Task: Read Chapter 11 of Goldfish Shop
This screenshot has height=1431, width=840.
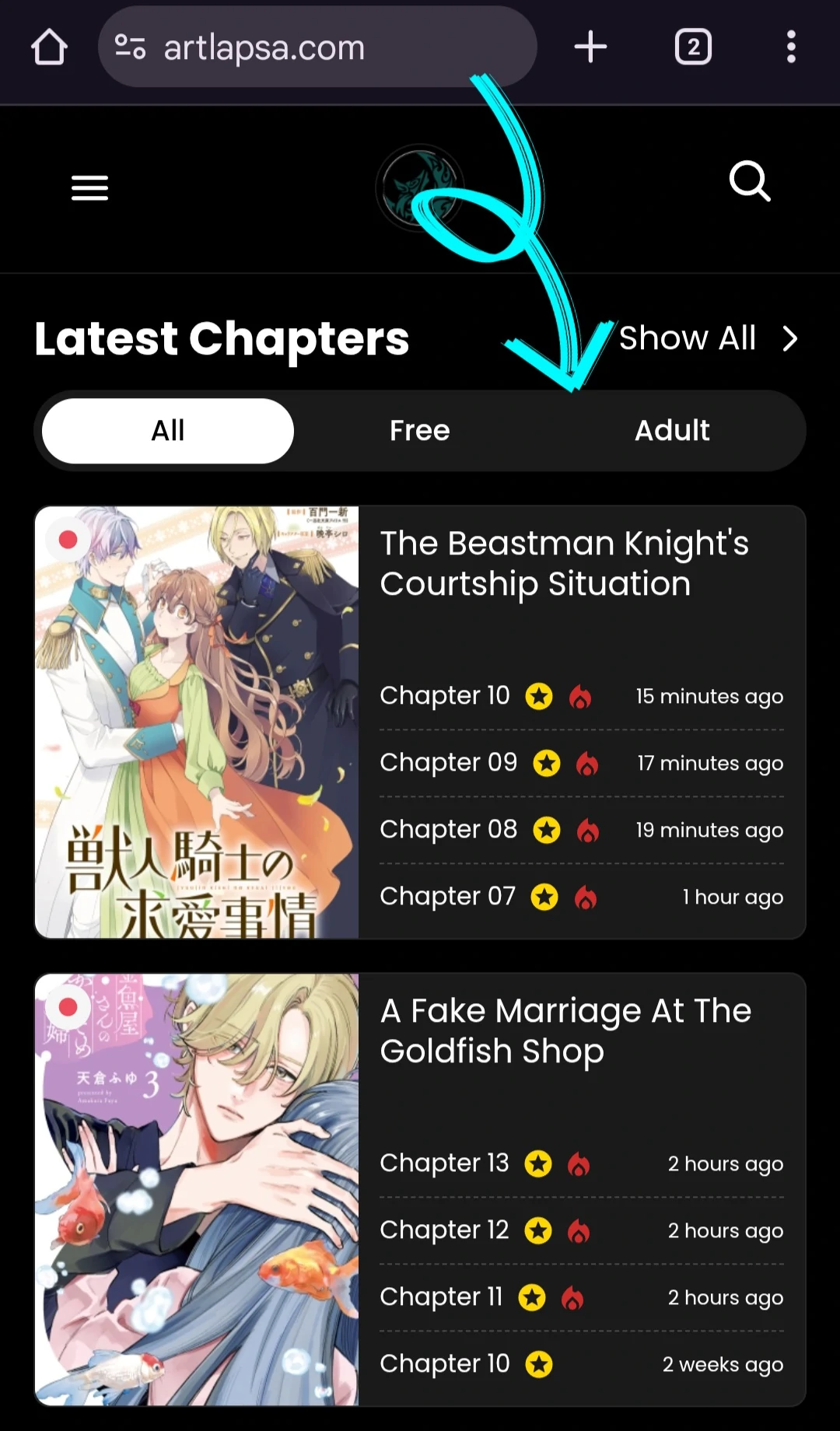Action: click(441, 1297)
